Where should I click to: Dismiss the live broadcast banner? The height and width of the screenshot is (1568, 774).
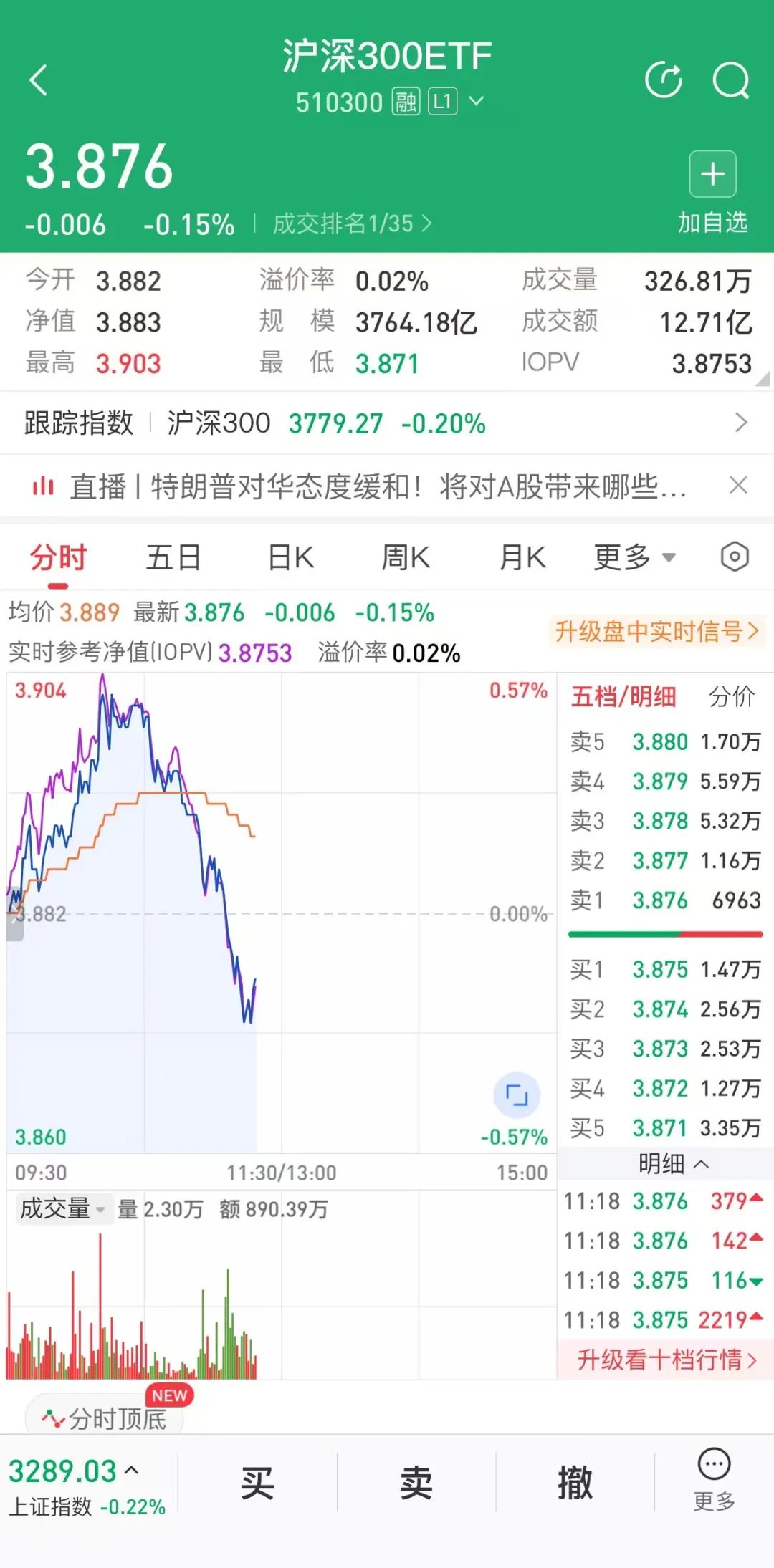pos(738,486)
